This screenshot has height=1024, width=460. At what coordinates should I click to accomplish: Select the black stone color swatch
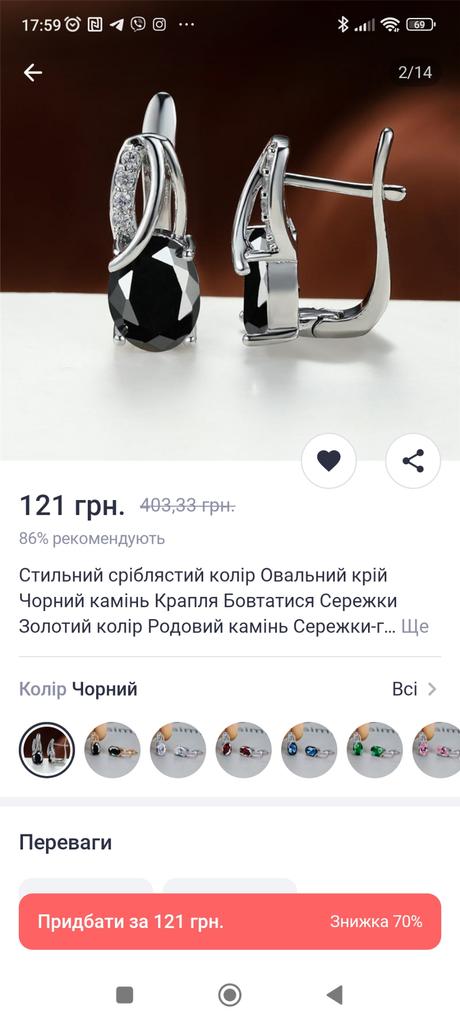(x=47, y=750)
